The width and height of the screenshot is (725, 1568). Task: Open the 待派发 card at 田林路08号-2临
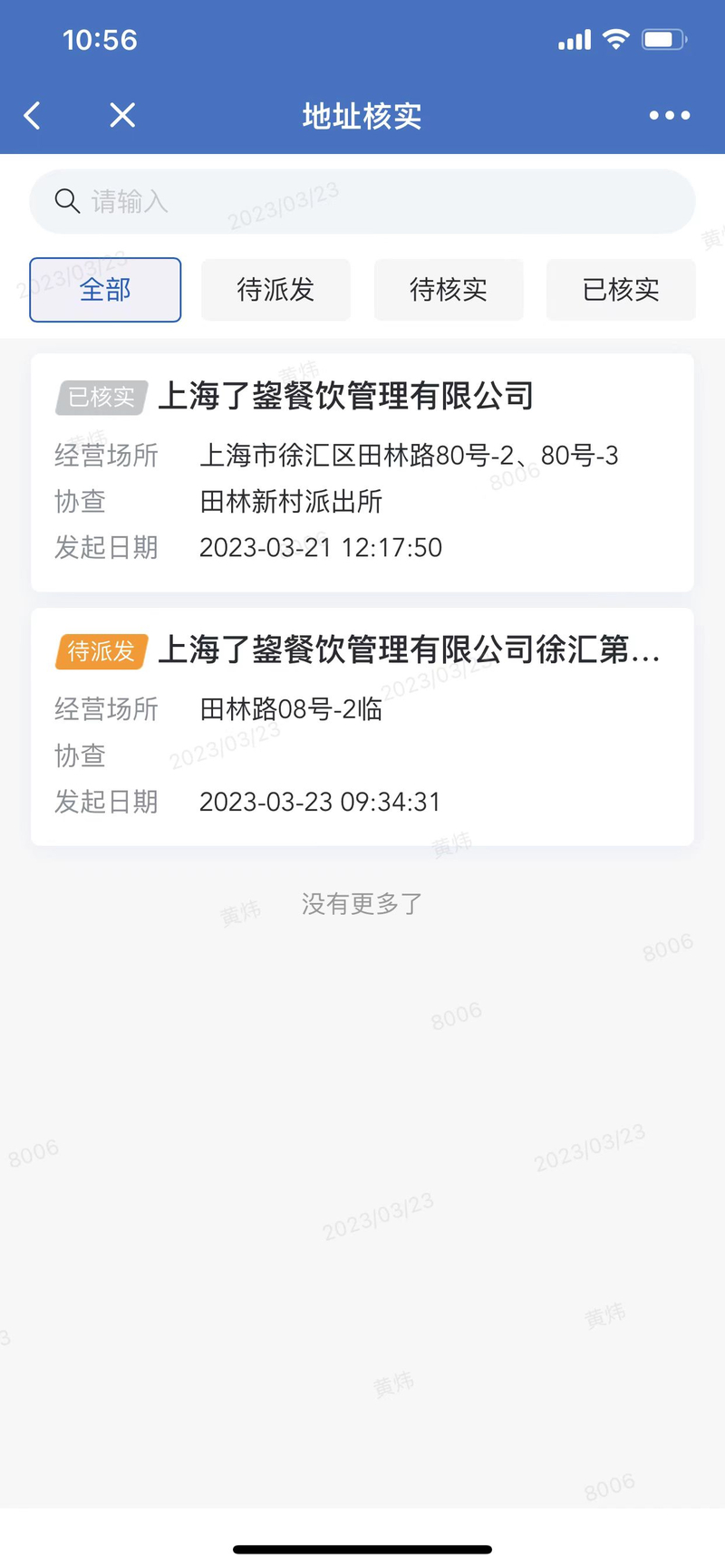click(x=362, y=726)
